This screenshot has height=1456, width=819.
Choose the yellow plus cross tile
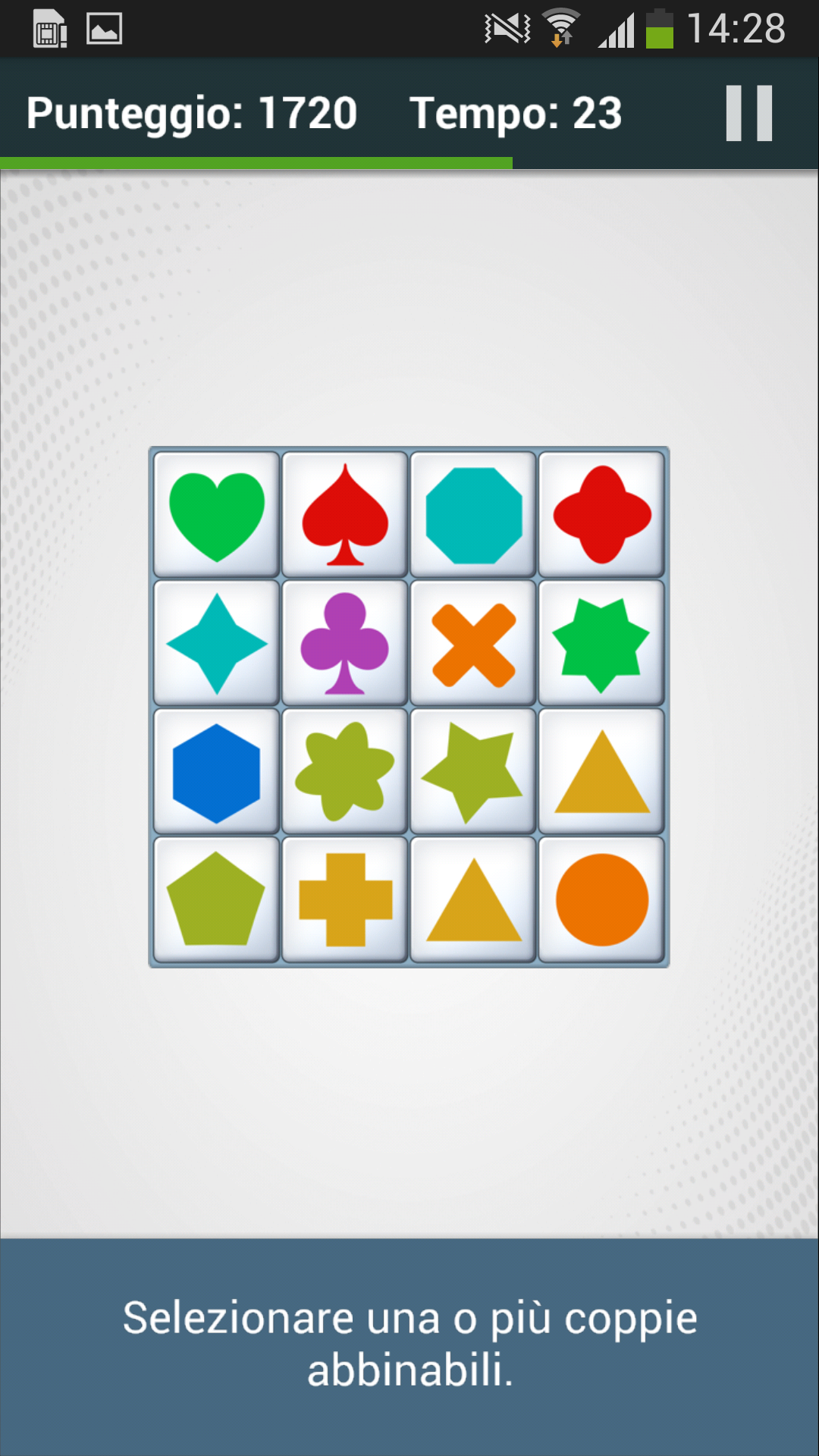click(x=345, y=900)
